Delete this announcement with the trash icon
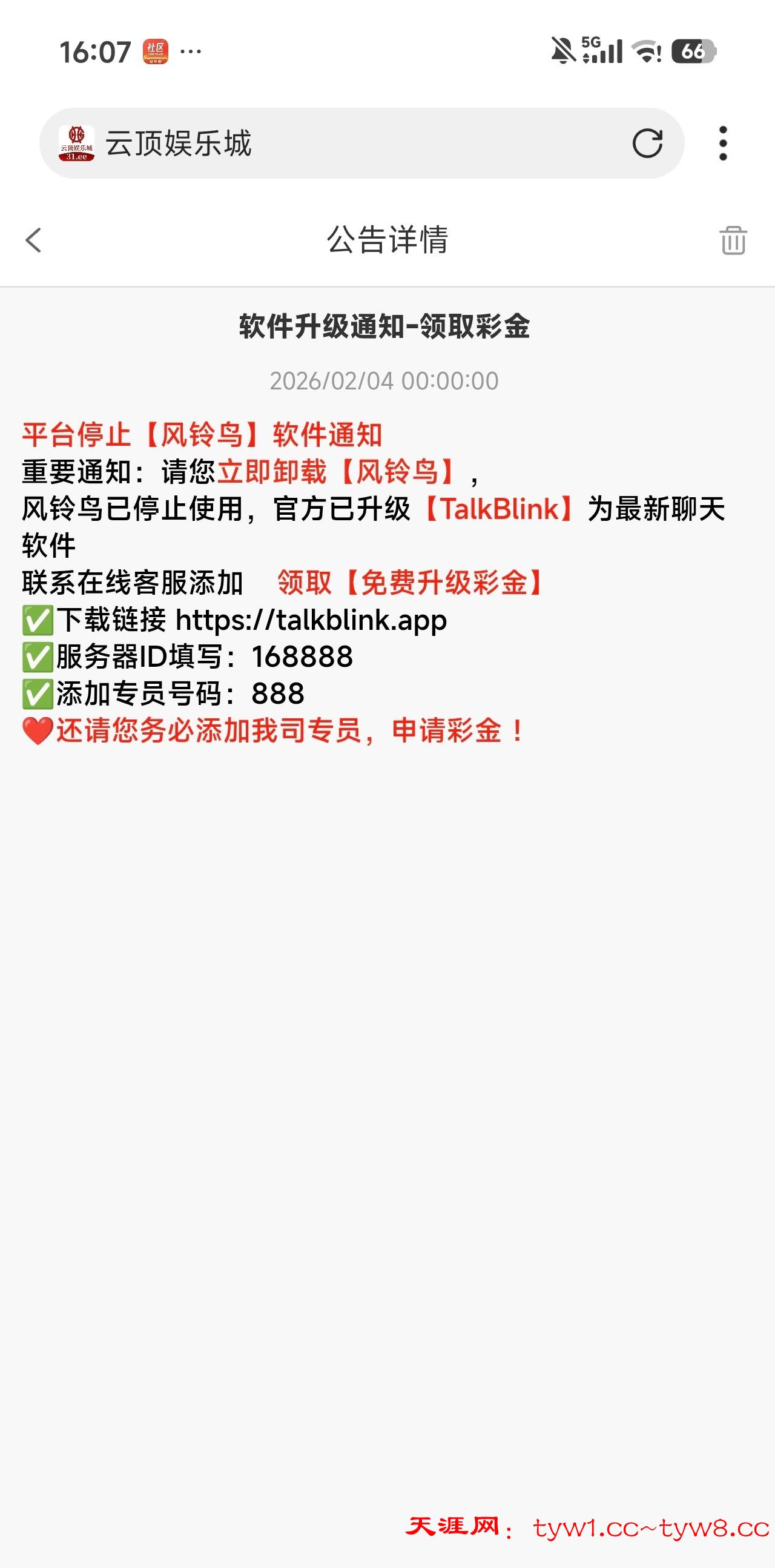 coord(733,240)
